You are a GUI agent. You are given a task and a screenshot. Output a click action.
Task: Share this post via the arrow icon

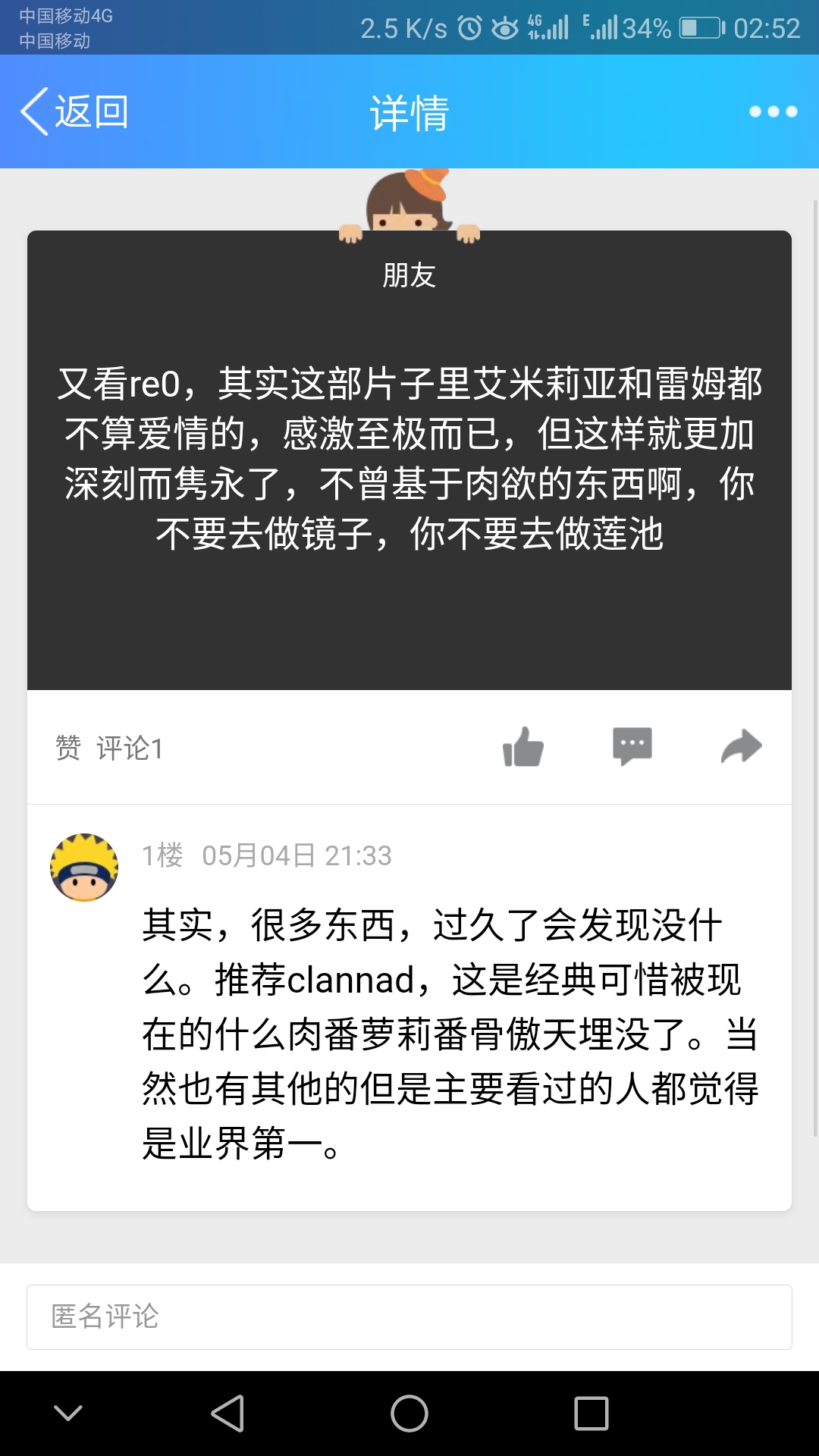741,747
